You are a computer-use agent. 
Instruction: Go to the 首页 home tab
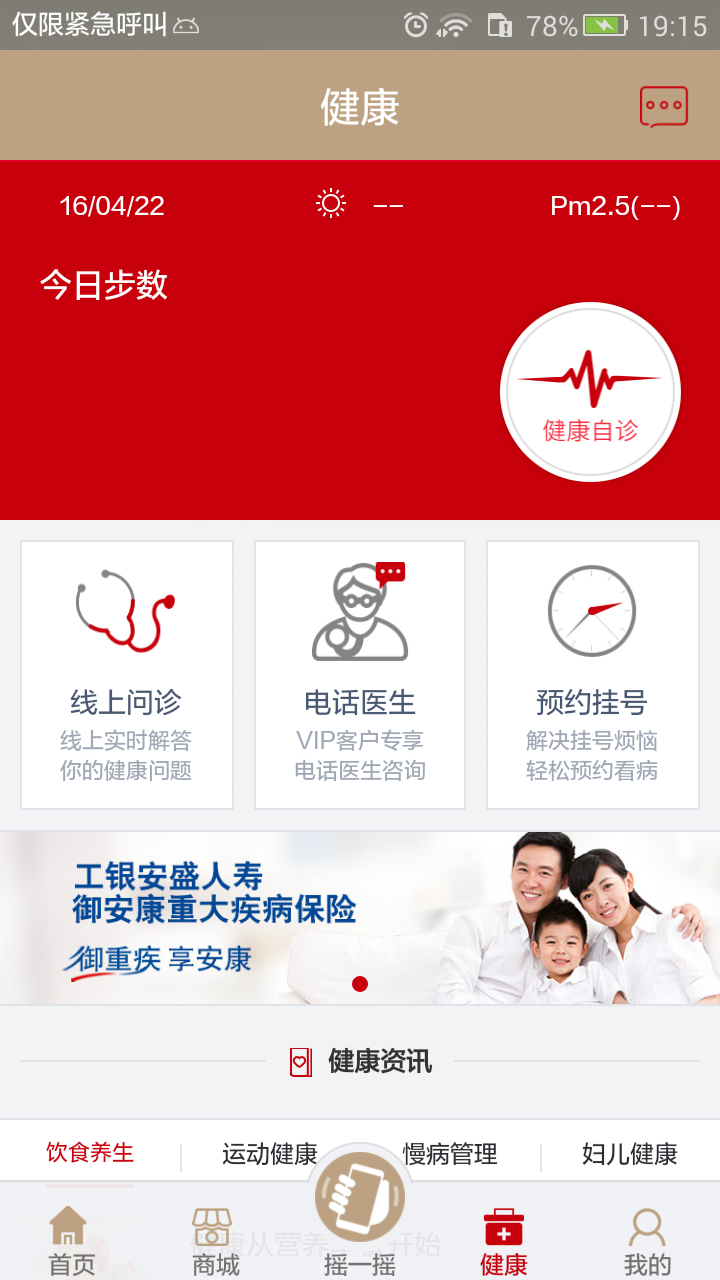(x=72, y=1240)
